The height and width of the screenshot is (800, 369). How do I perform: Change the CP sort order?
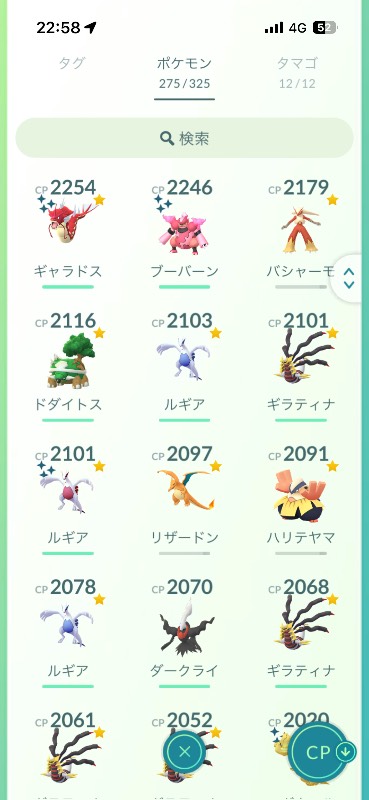click(x=323, y=753)
